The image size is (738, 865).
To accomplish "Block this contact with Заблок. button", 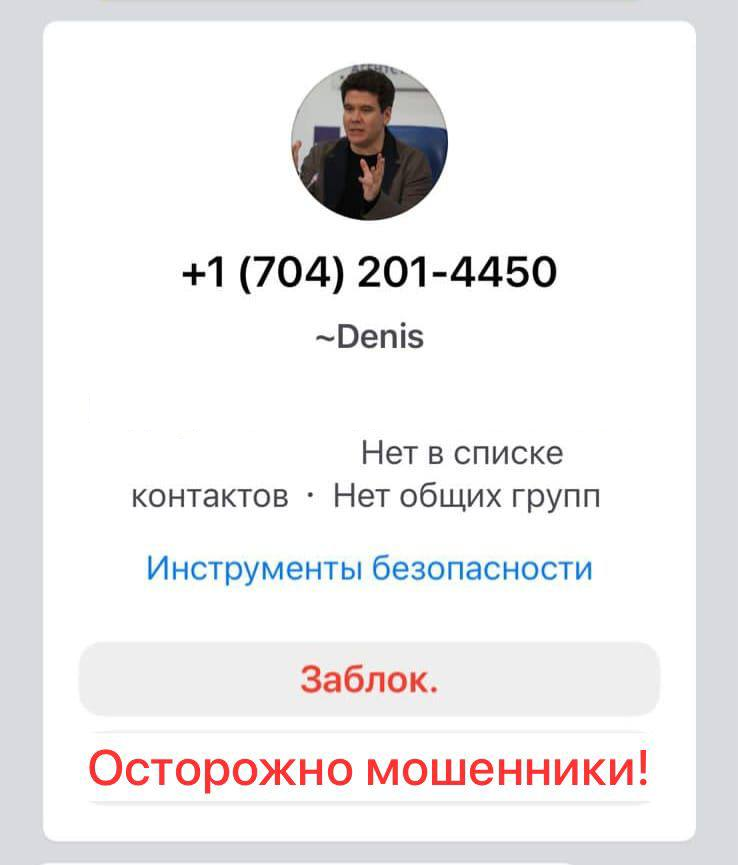I will [x=369, y=679].
